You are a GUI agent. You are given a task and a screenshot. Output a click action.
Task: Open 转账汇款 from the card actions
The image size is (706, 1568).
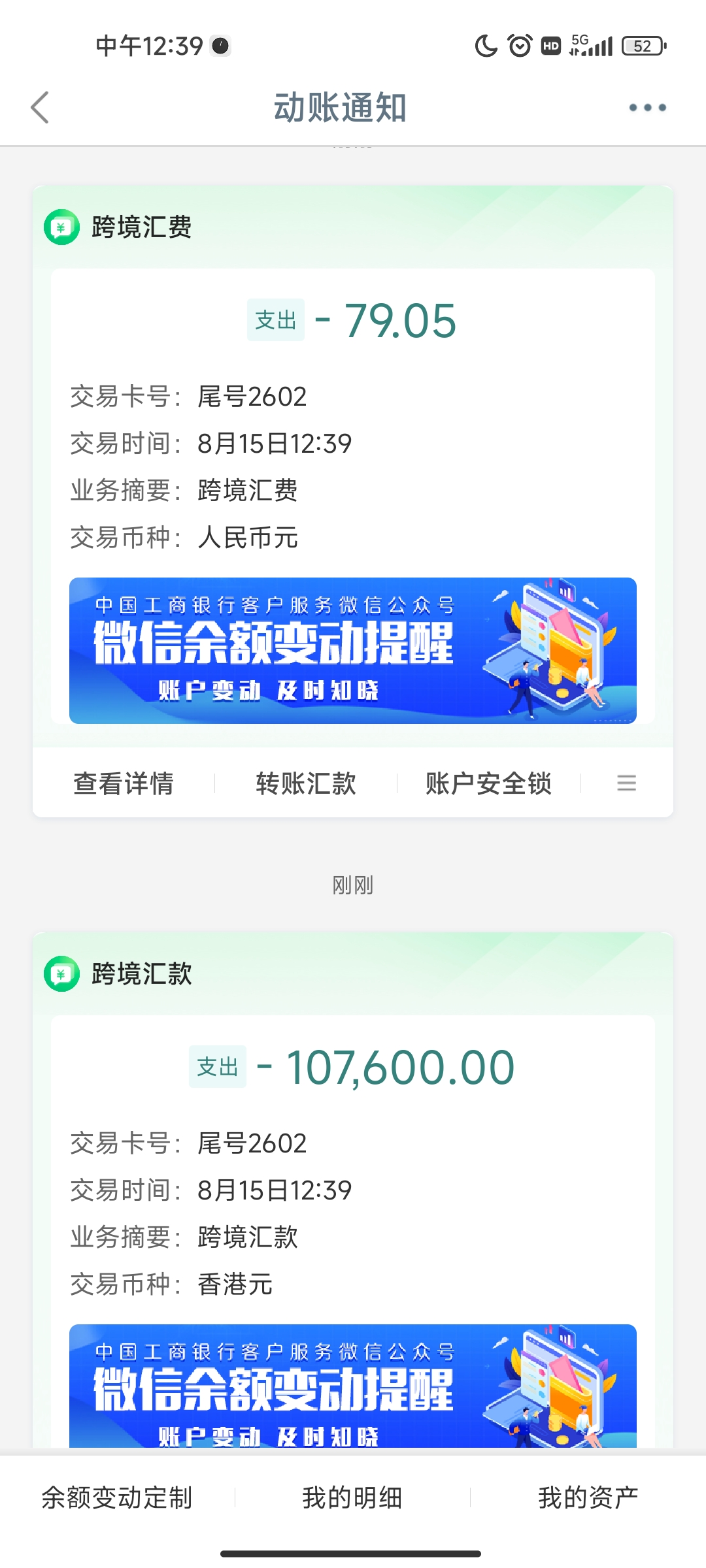pyautogui.click(x=306, y=783)
